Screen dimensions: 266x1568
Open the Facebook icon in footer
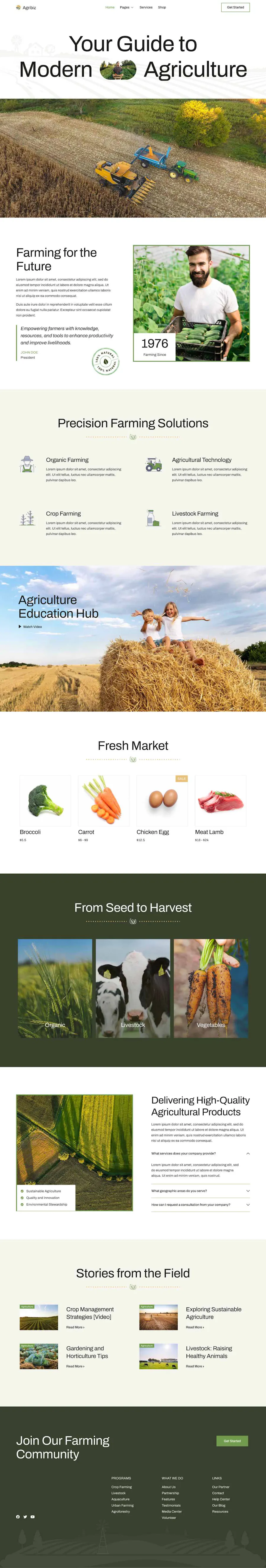(18, 1517)
